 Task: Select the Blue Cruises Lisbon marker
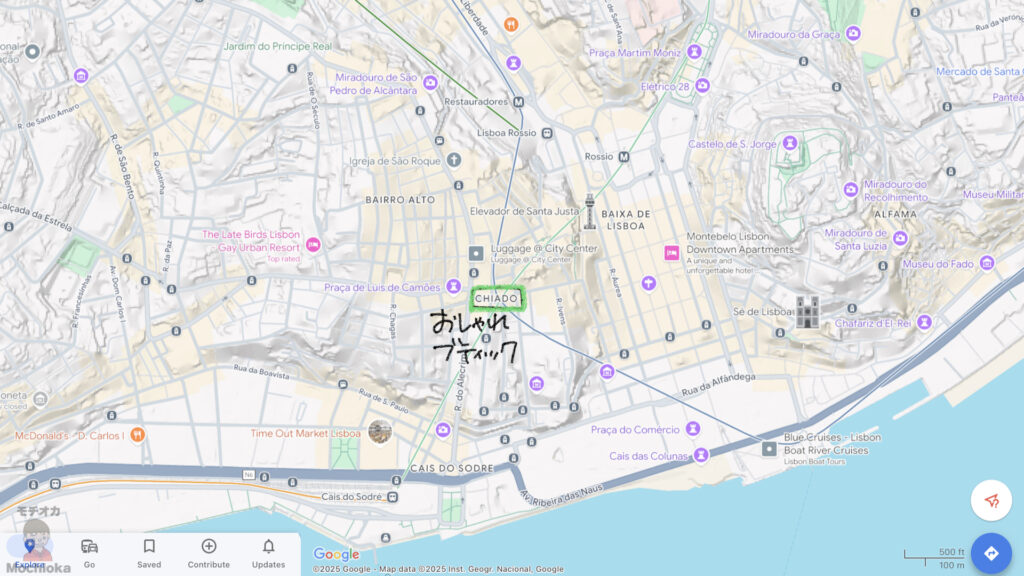click(769, 449)
